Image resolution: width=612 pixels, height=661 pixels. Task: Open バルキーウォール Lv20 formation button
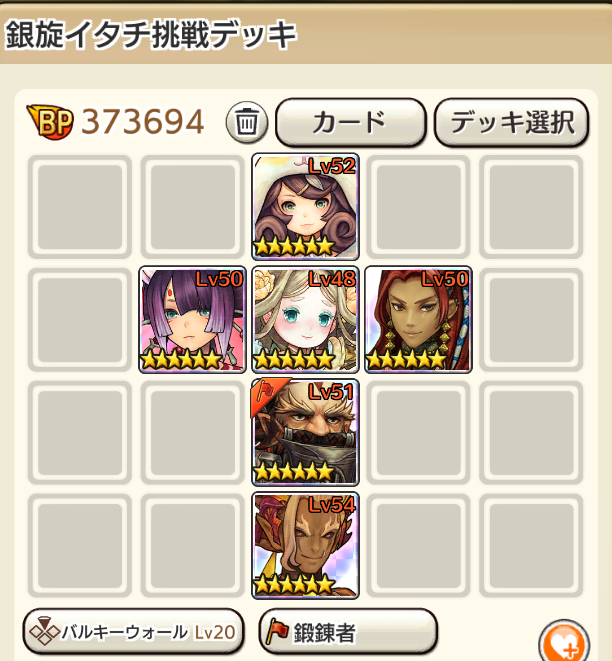tap(133, 631)
